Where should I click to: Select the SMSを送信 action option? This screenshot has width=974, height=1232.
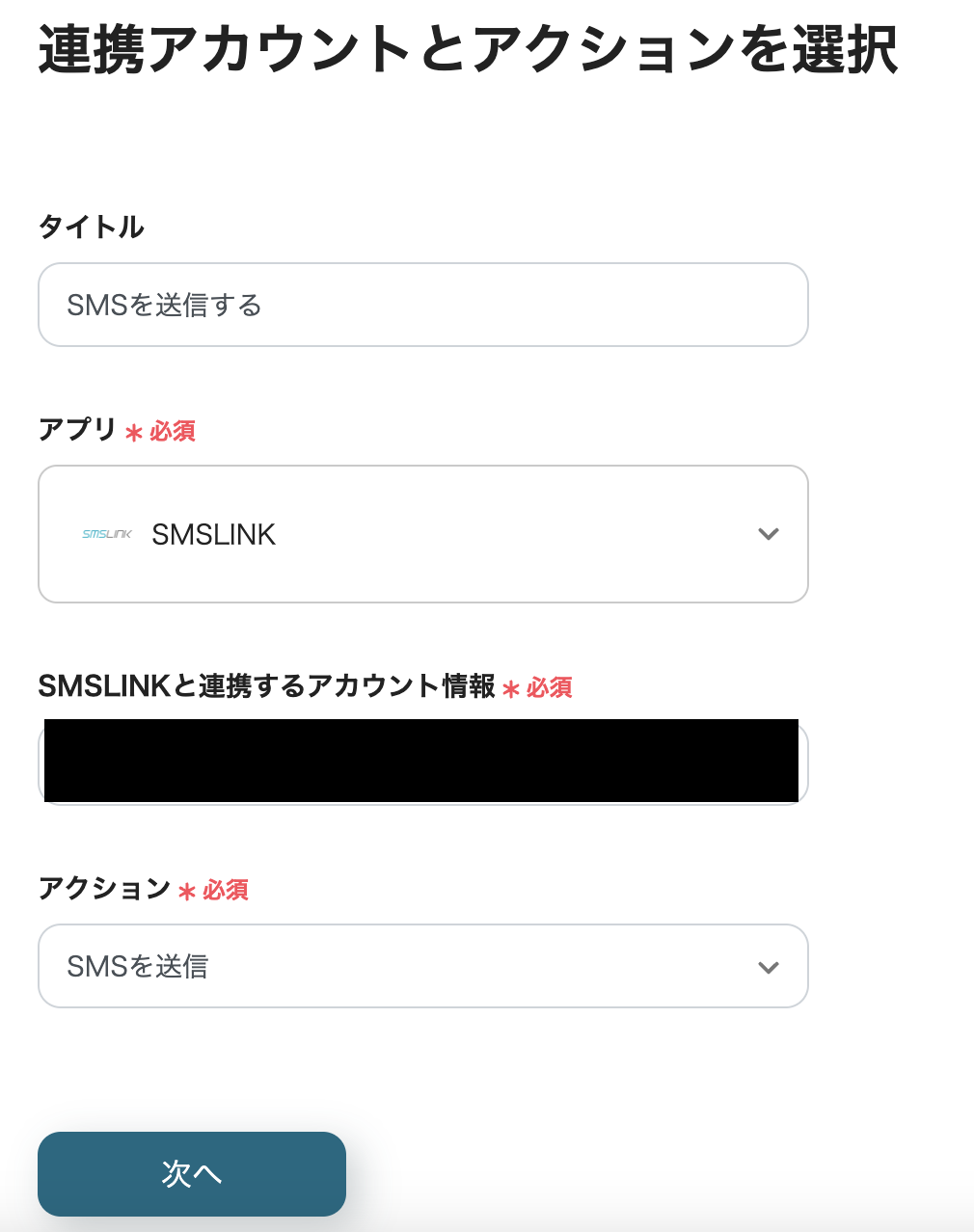click(x=137, y=966)
